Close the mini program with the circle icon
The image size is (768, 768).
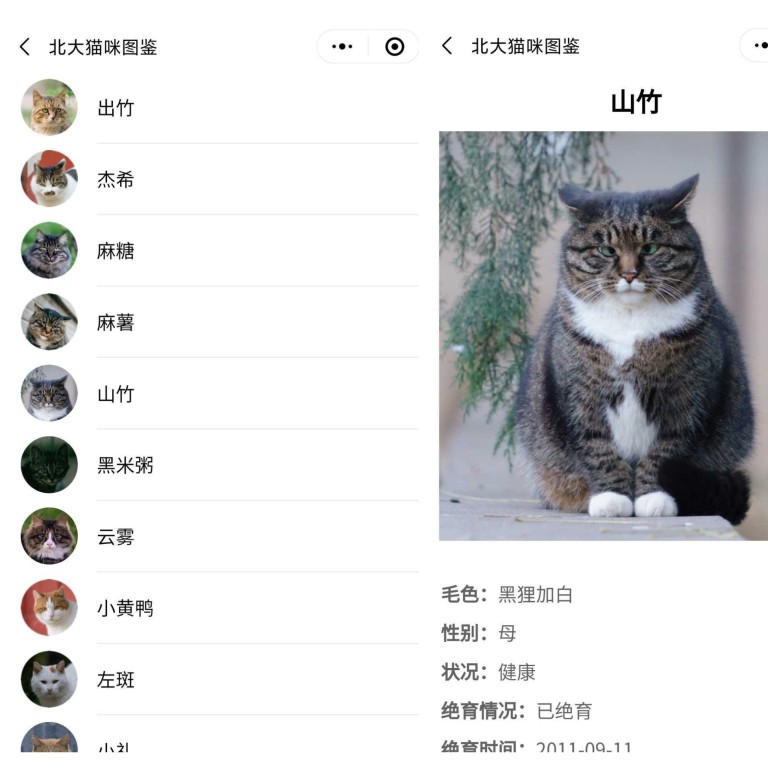(395, 47)
